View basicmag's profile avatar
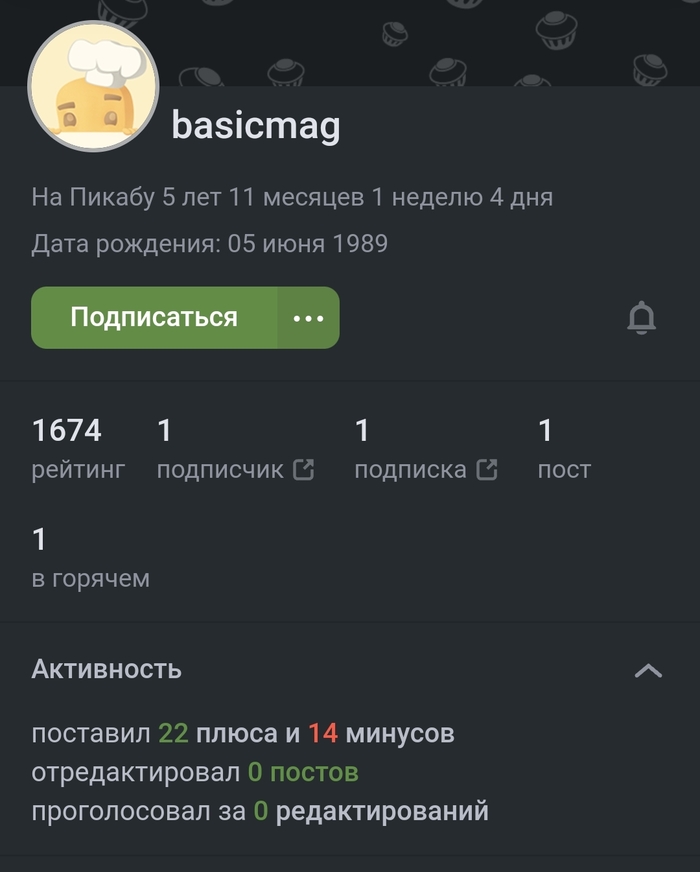 (93, 87)
